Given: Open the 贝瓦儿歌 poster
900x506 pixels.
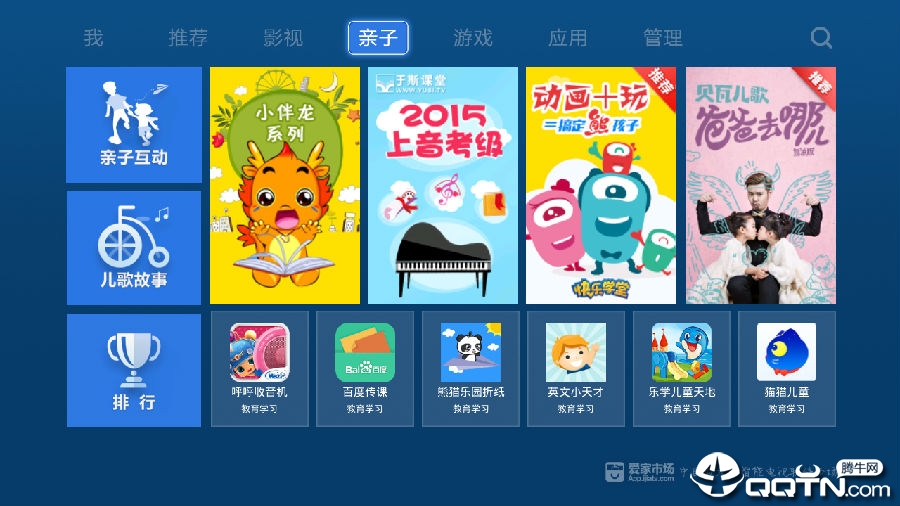Looking at the screenshot, I should (x=760, y=185).
